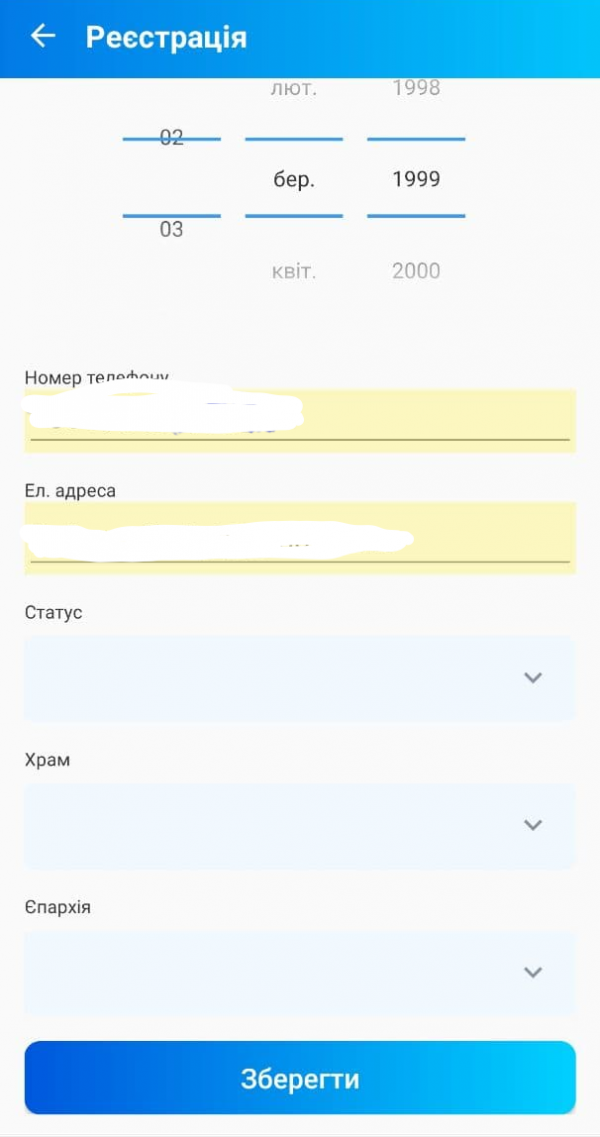The width and height of the screenshot is (600, 1137).
Task: Choose квіт. in the month picker
Action: (x=294, y=271)
